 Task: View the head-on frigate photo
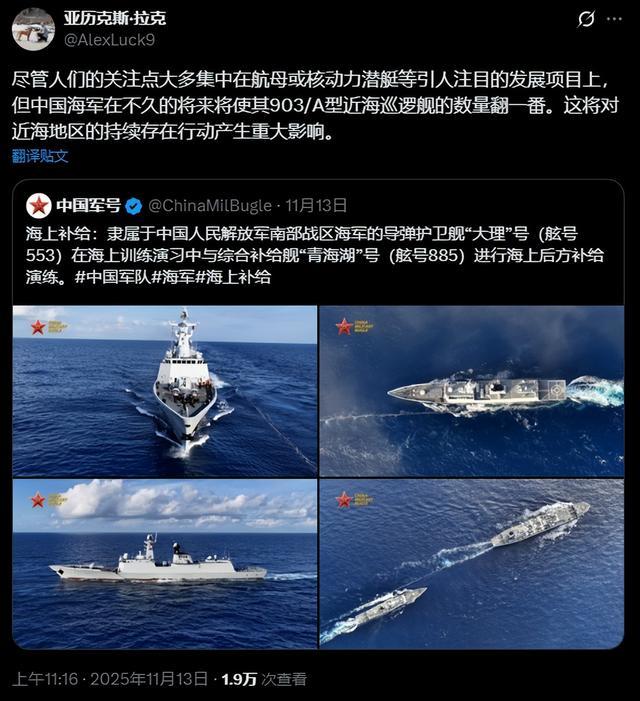click(x=165, y=391)
